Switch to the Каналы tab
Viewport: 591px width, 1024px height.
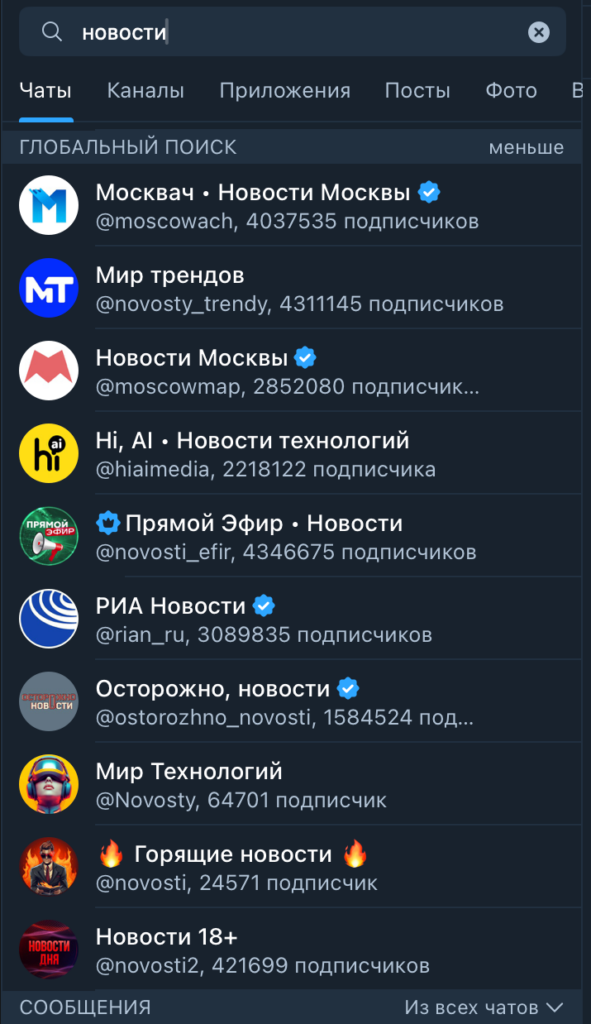[x=146, y=90]
